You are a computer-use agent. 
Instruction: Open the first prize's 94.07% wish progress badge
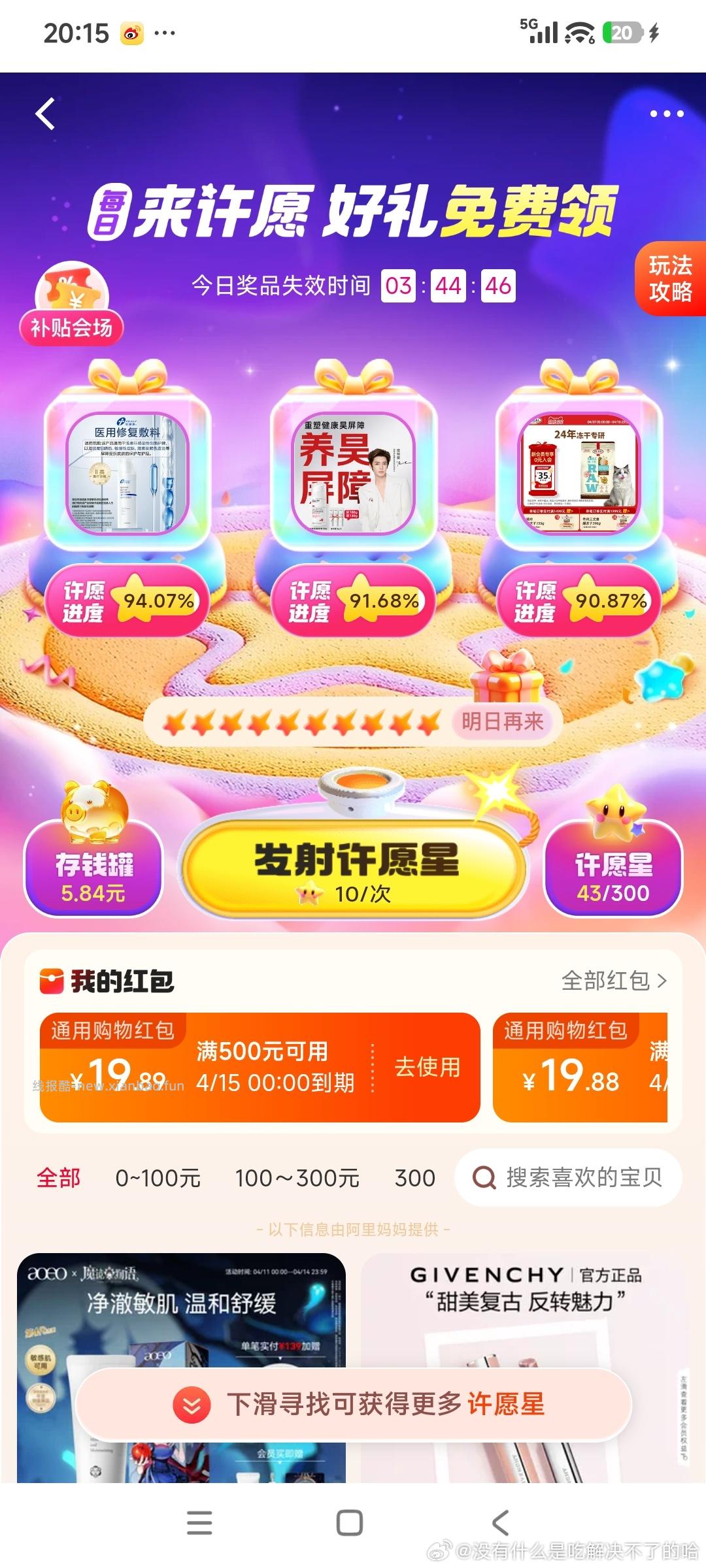point(131,602)
